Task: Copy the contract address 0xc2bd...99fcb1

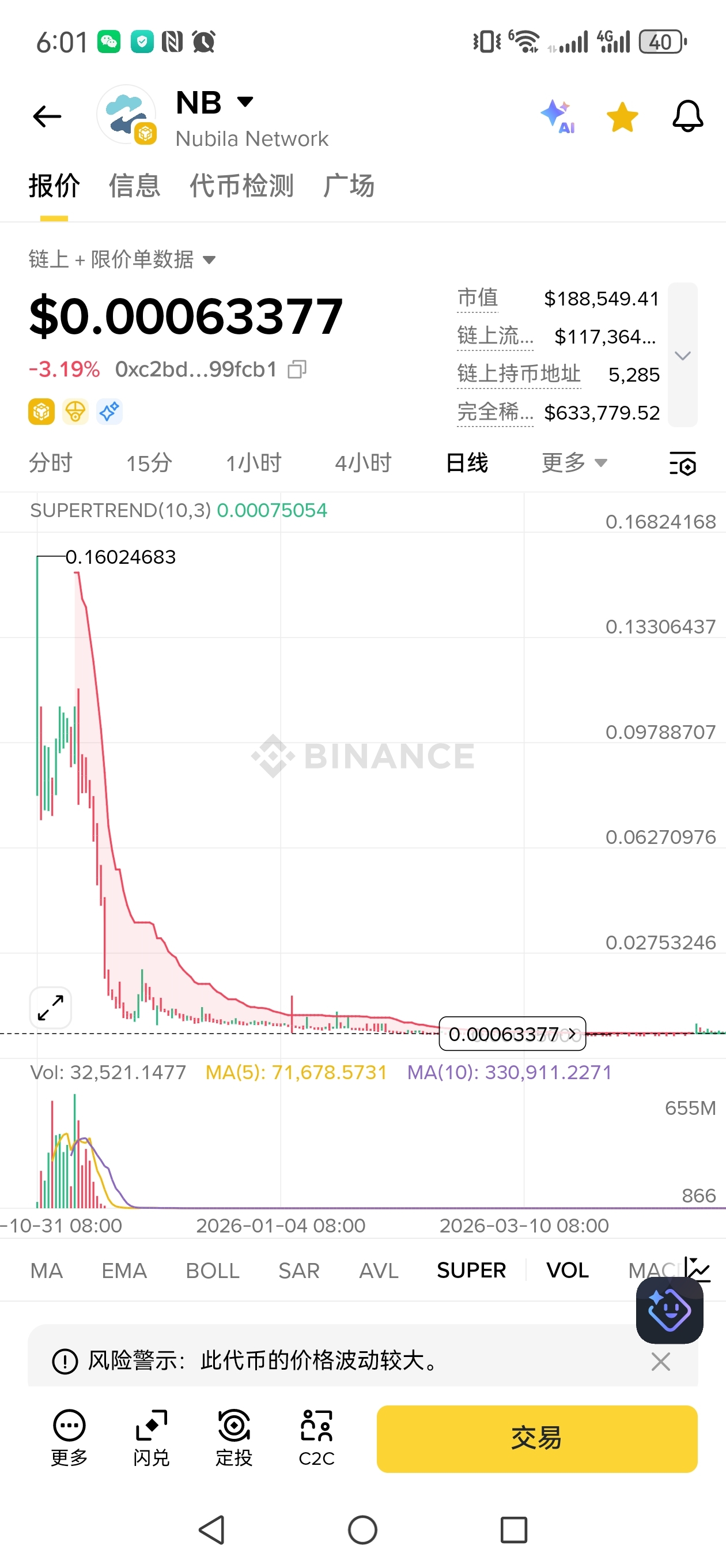Action: pyautogui.click(x=297, y=370)
